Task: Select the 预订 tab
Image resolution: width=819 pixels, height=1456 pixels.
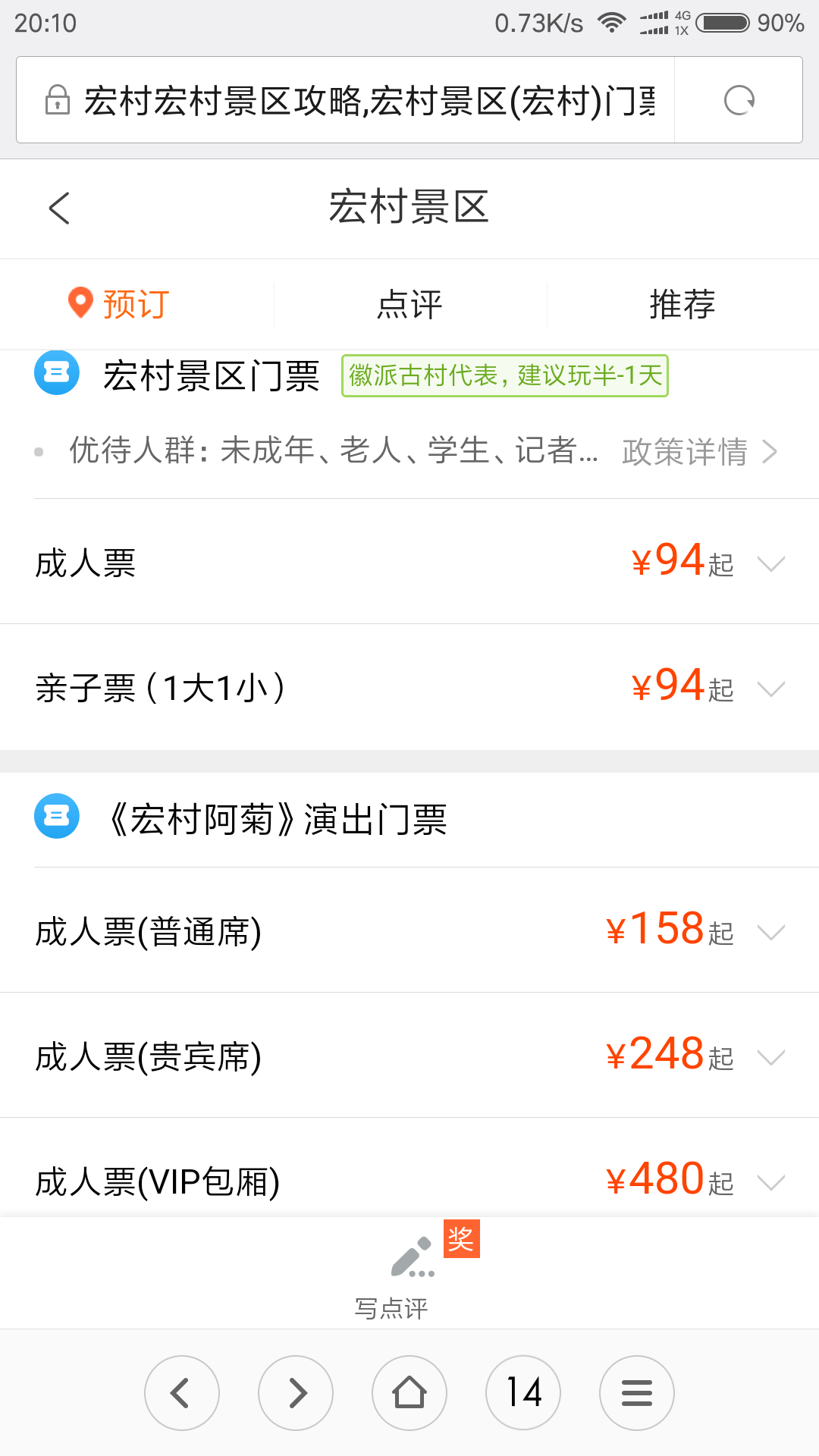Action: pyautogui.click(x=120, y=304)
